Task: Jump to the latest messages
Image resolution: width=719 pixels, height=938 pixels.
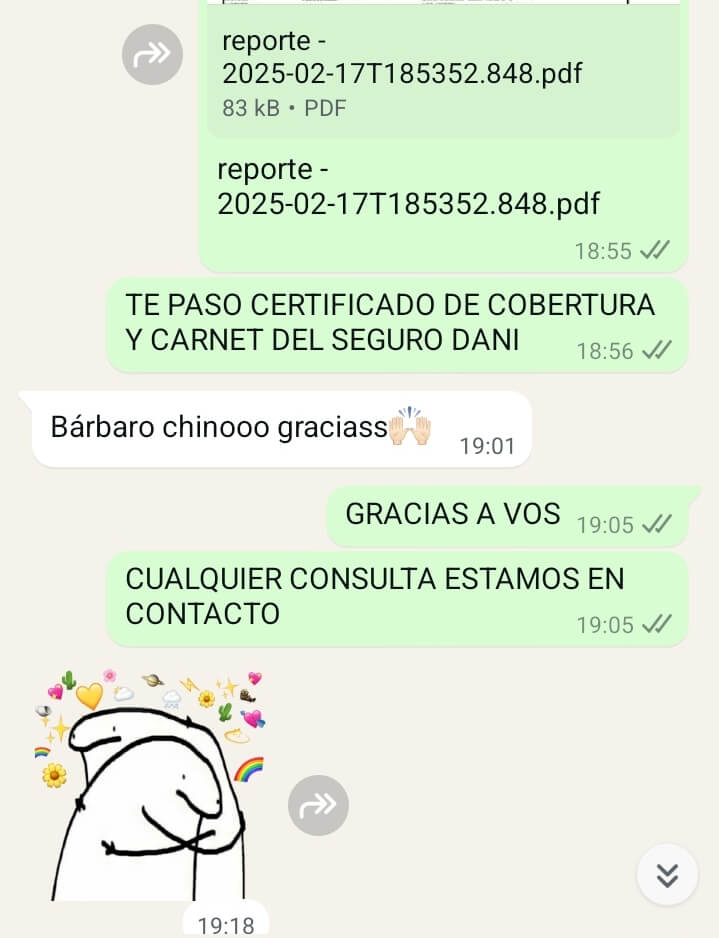Action: (667, 875)
